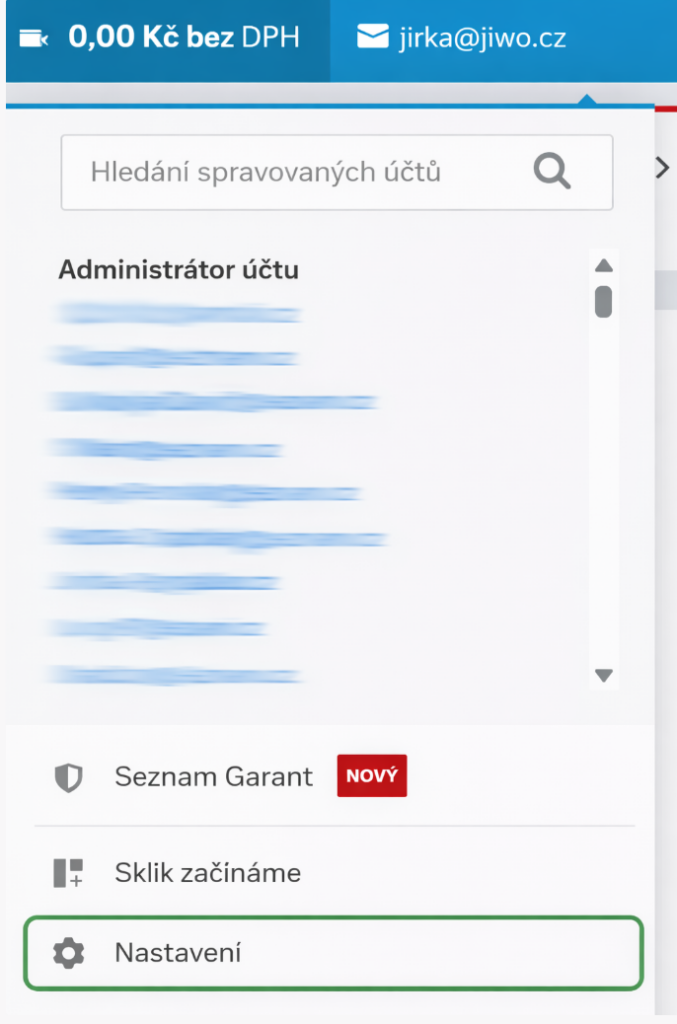Image resolution: width=677 pixels, height=1024 pixels.
Task: Open Seznam Garant
Action: point(213,776)
